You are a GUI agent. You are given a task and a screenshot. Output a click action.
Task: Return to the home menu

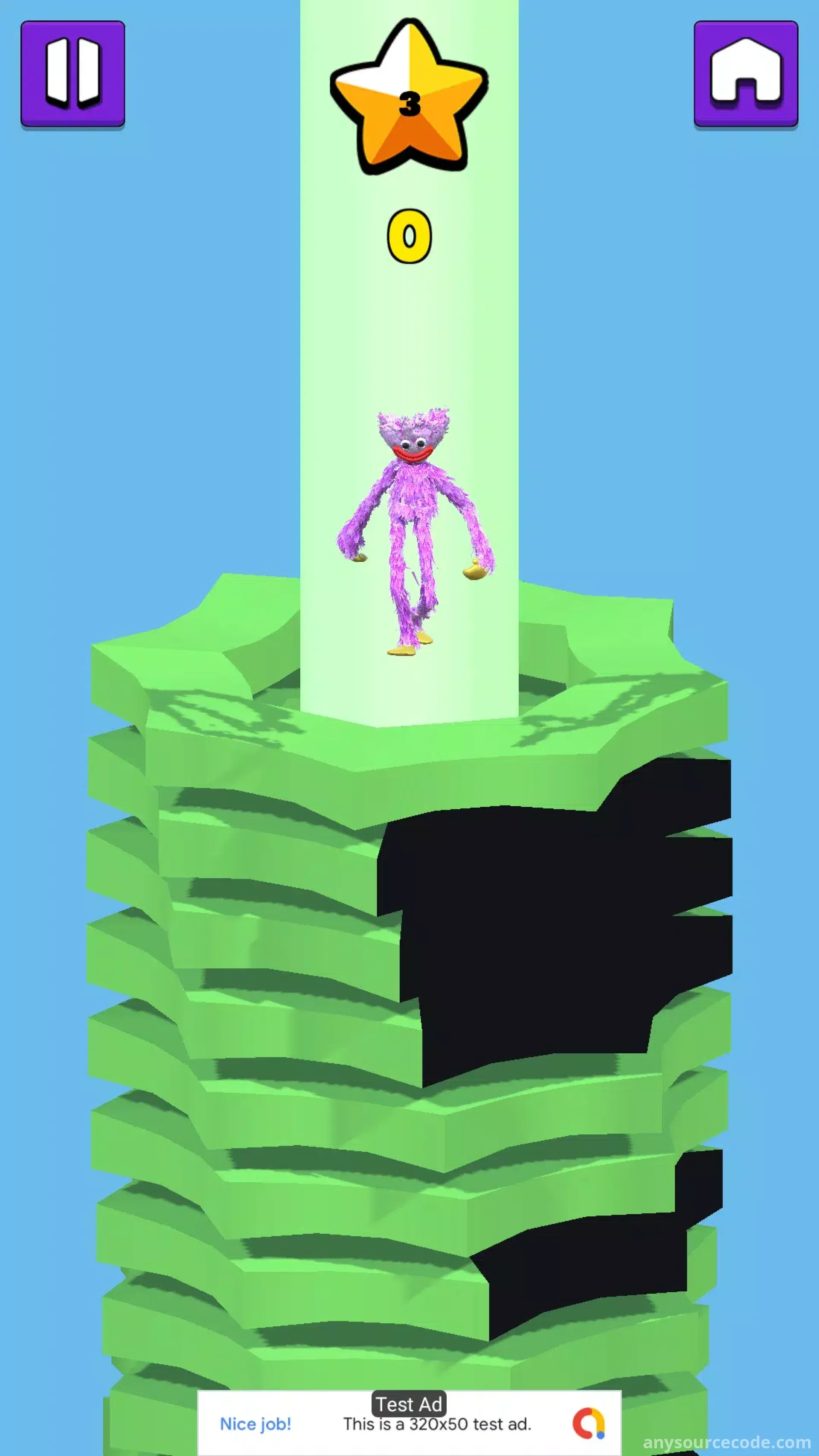(x=746, y=73)
